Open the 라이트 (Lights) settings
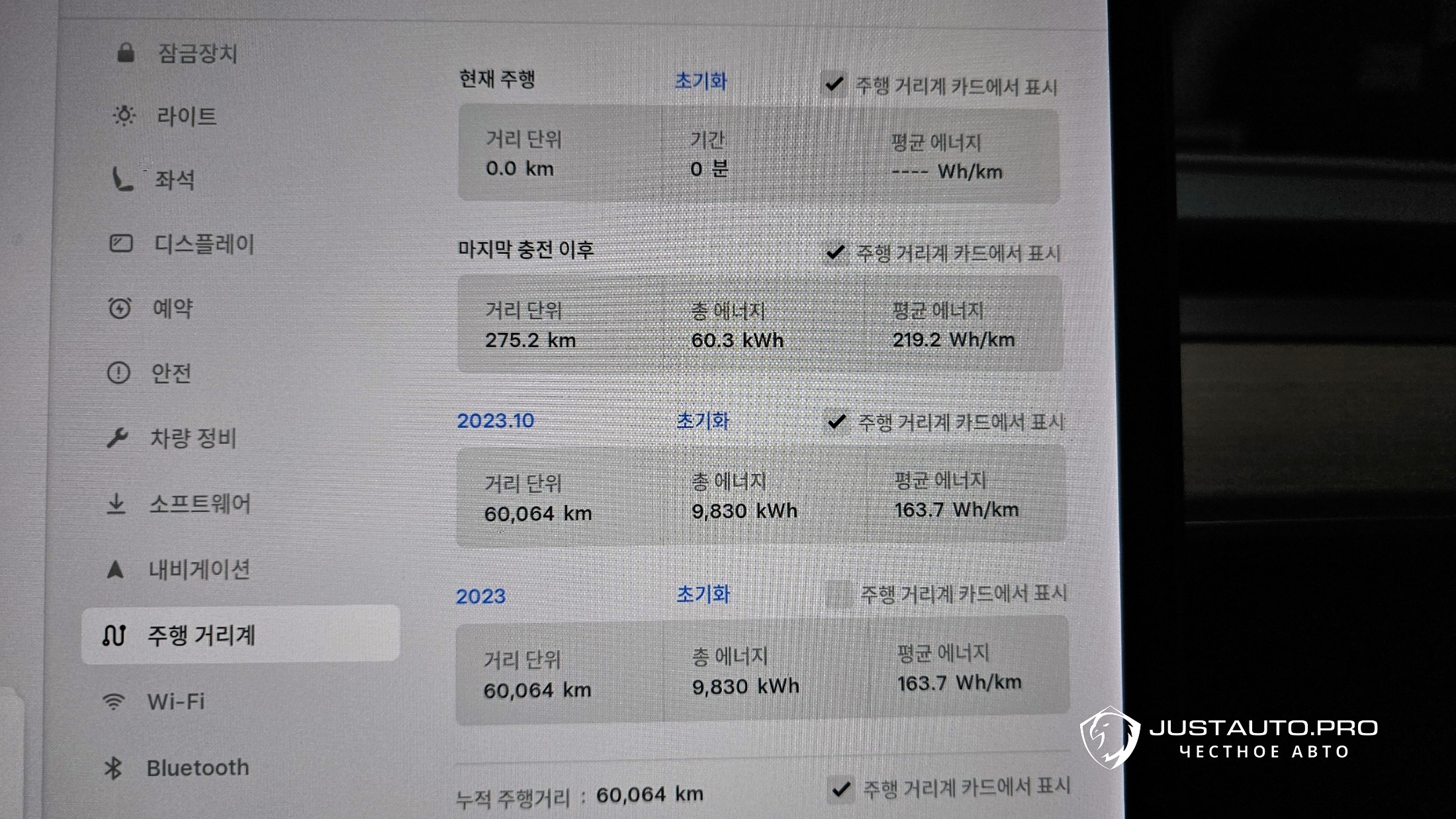The height and width of the screenshot is (819, 1456). 185,116
